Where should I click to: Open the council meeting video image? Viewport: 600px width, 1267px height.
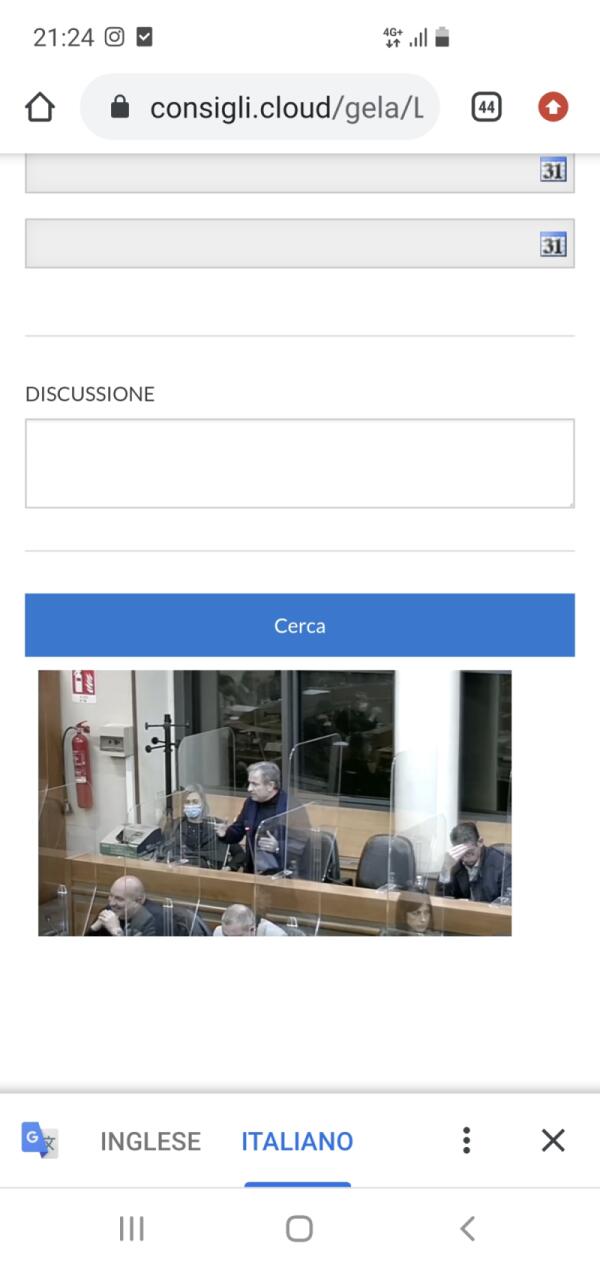274,803
